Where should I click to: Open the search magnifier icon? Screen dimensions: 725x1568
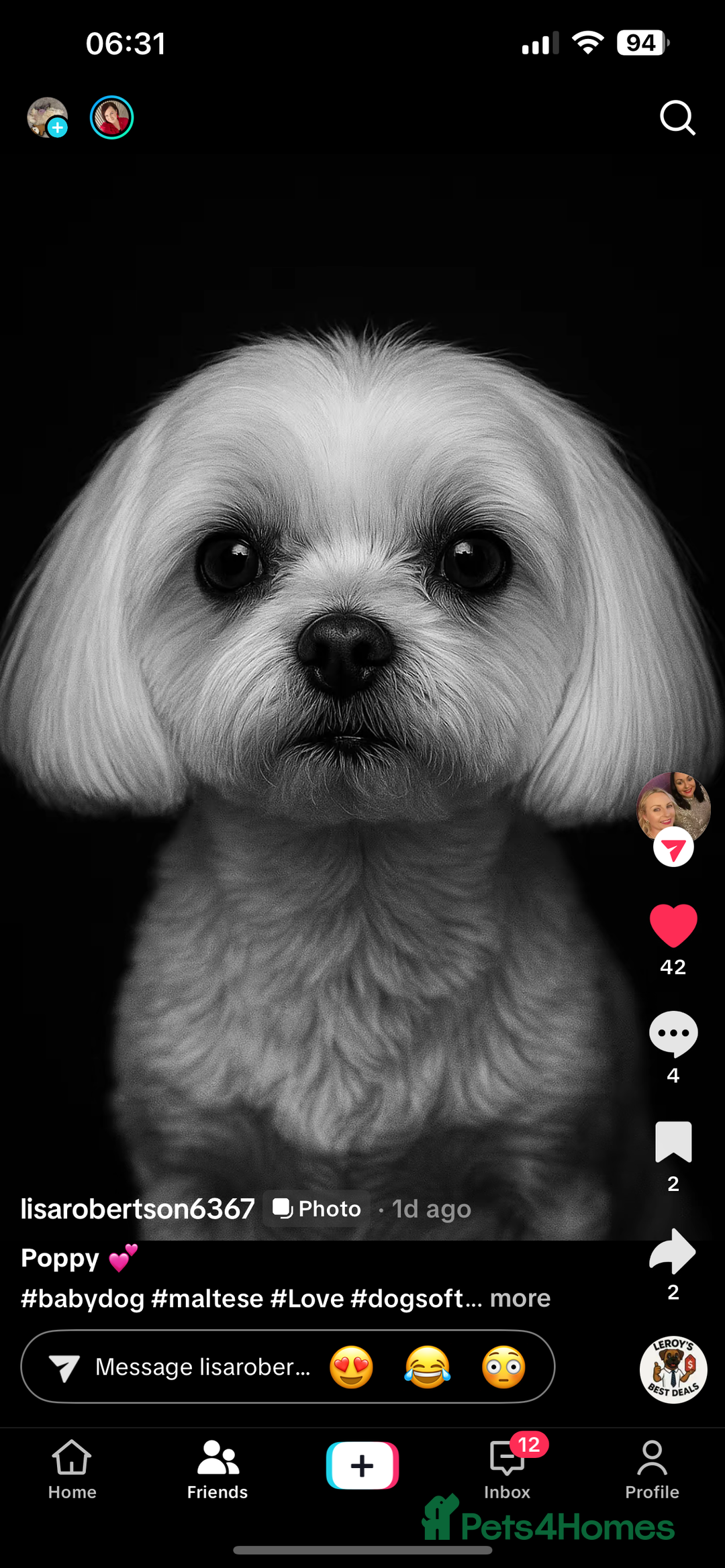pyautogui.click(x=677, y=118)
